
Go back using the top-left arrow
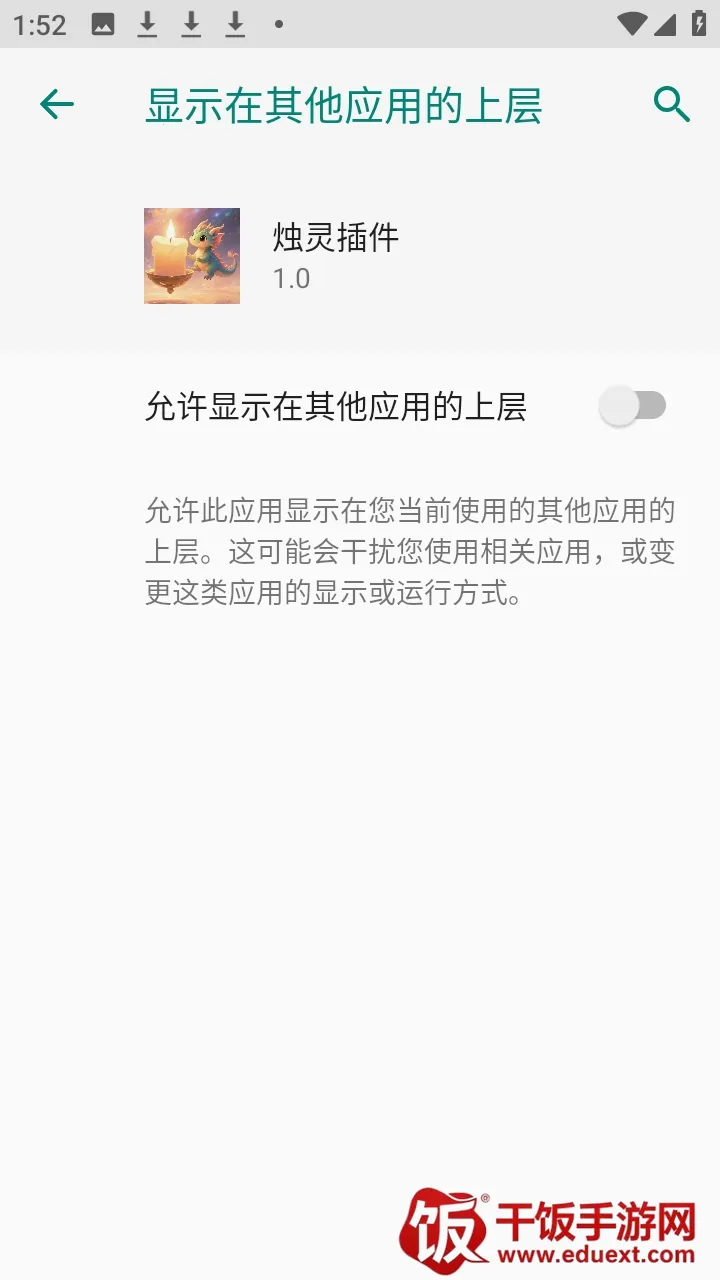pos(57,104)
